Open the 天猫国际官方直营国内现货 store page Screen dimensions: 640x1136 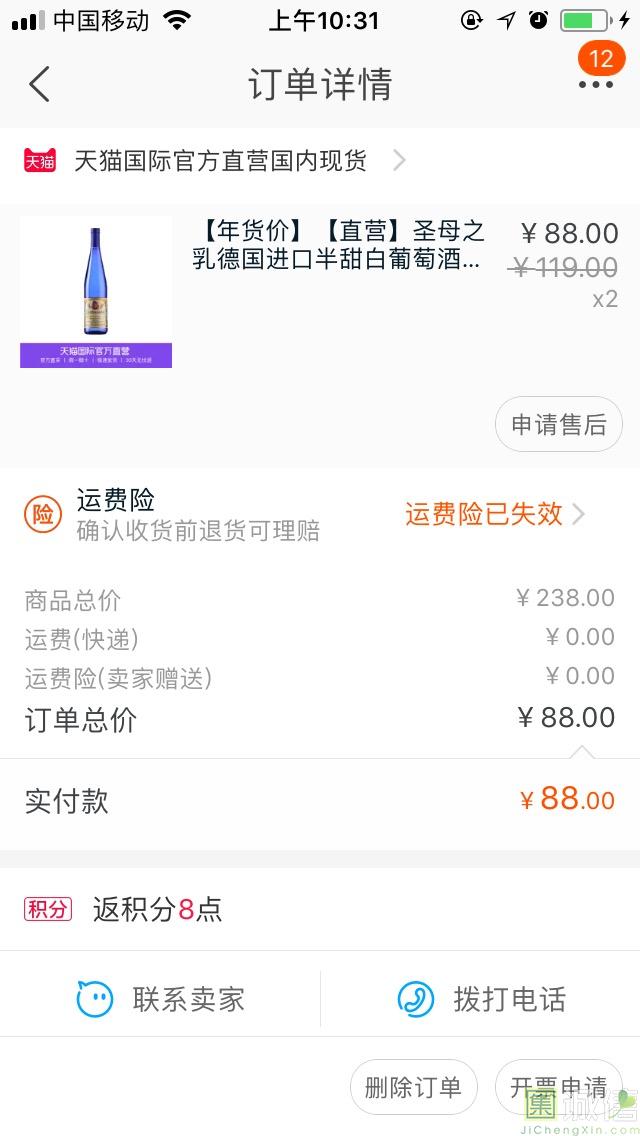coord(220,160)
